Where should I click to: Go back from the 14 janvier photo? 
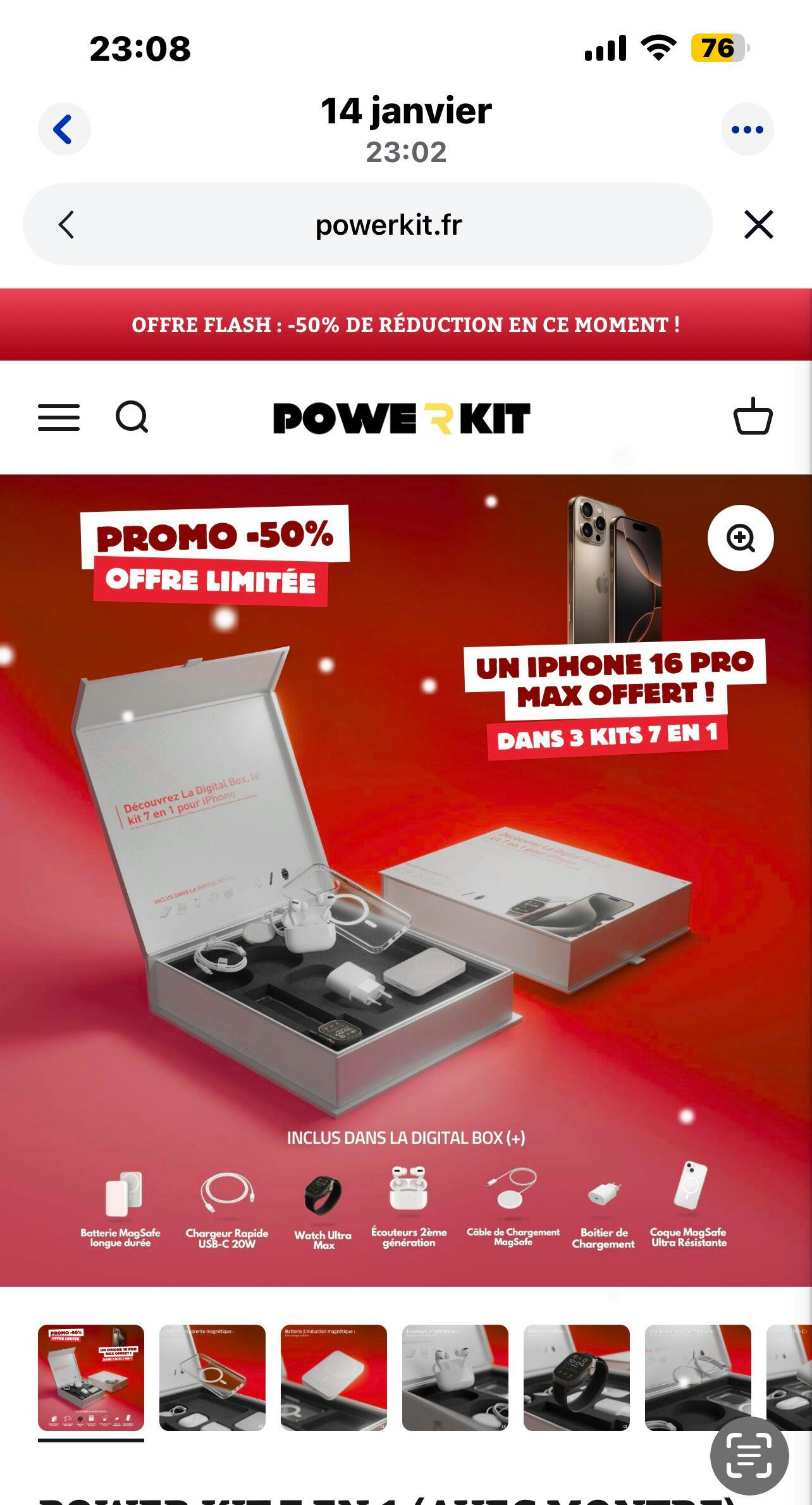click(64, 129)
